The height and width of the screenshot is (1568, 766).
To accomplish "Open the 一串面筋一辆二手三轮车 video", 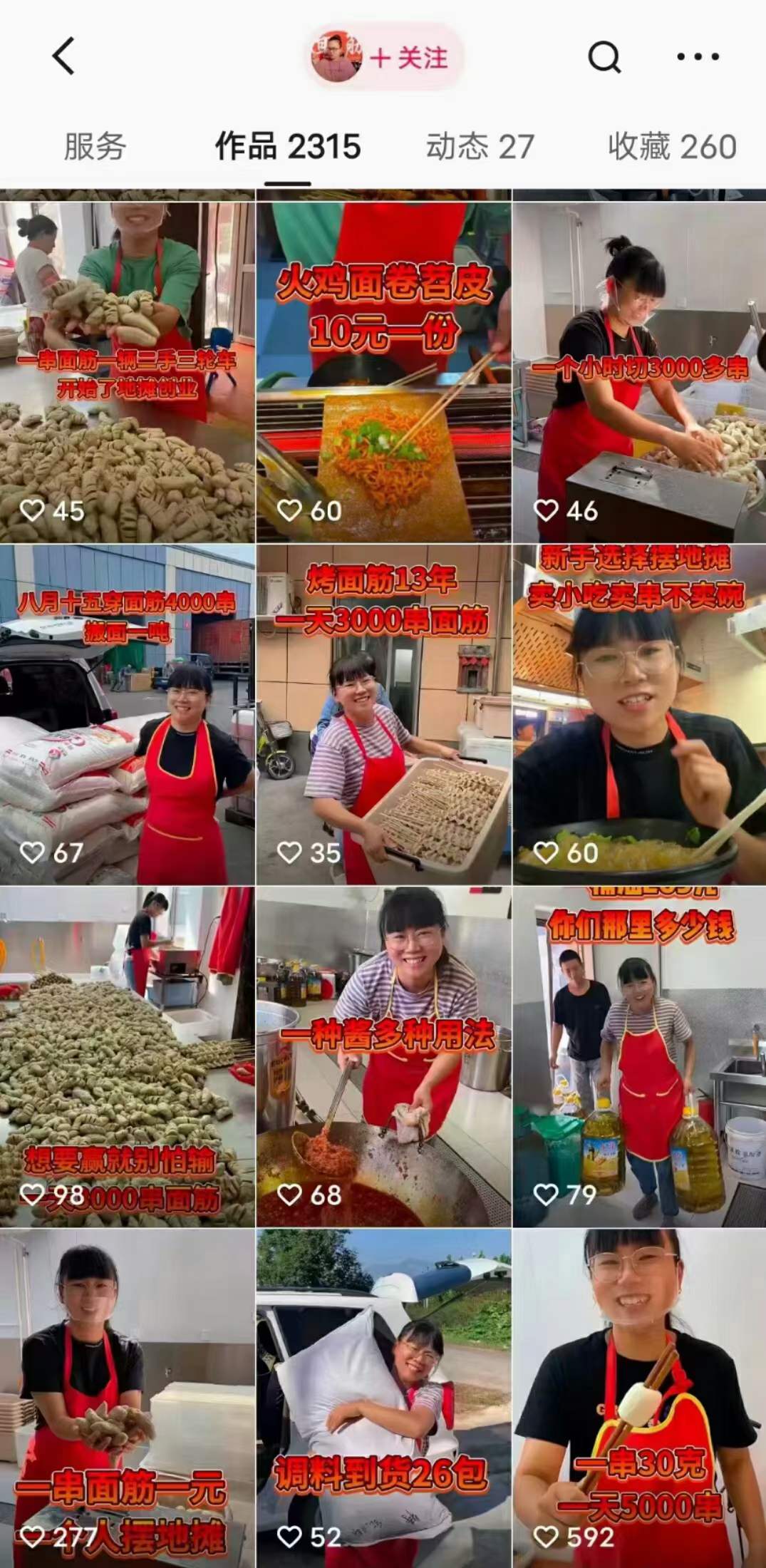I will pyautogui.click(x=127, y=371).
